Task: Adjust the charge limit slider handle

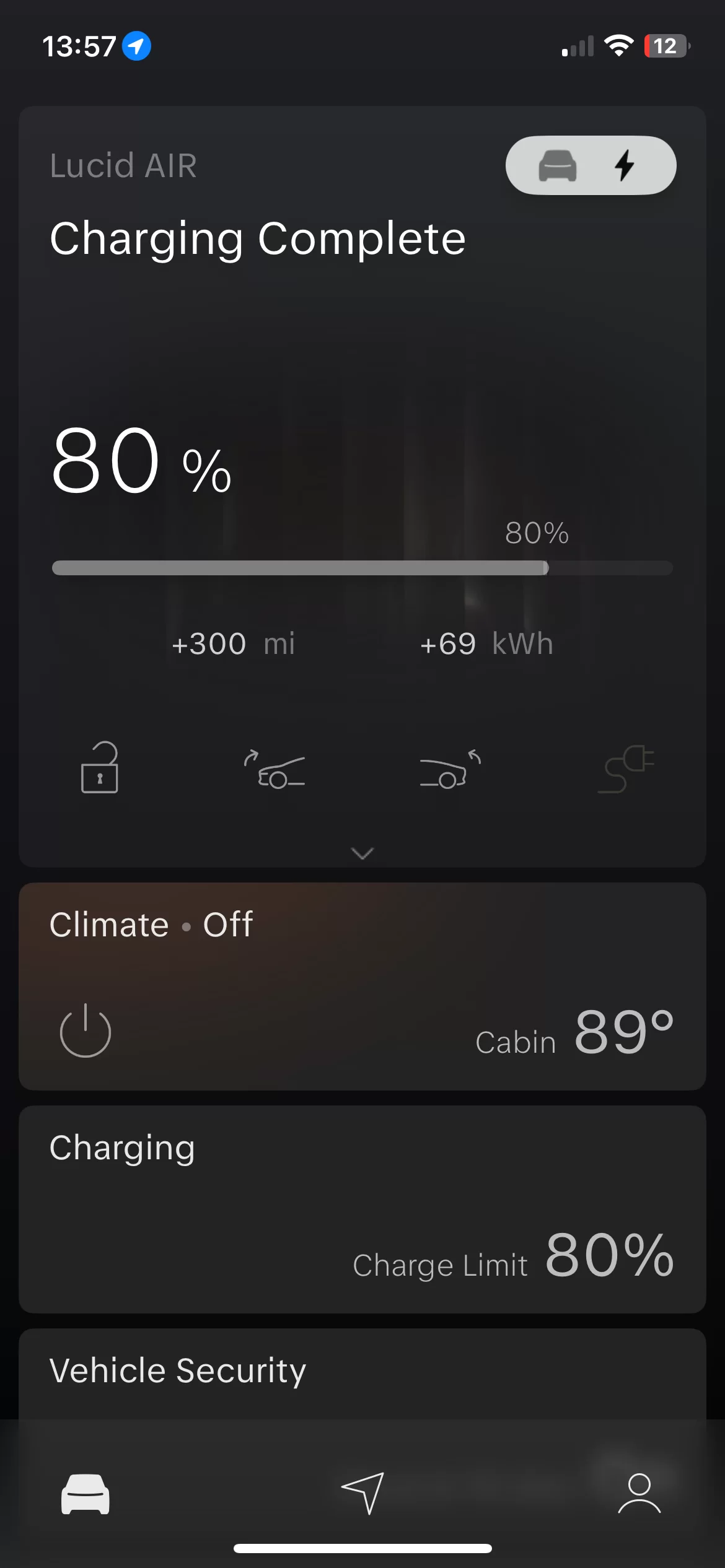Action: point(545,568)
